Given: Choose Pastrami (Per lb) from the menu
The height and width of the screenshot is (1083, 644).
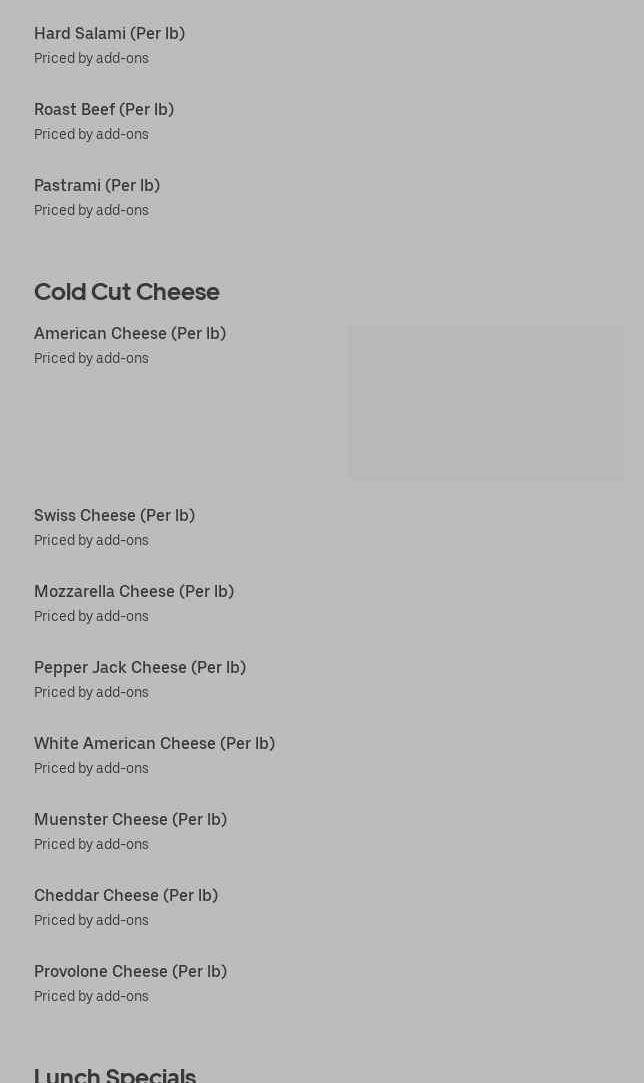Looking at the screenshot, I should pos(97,186).
